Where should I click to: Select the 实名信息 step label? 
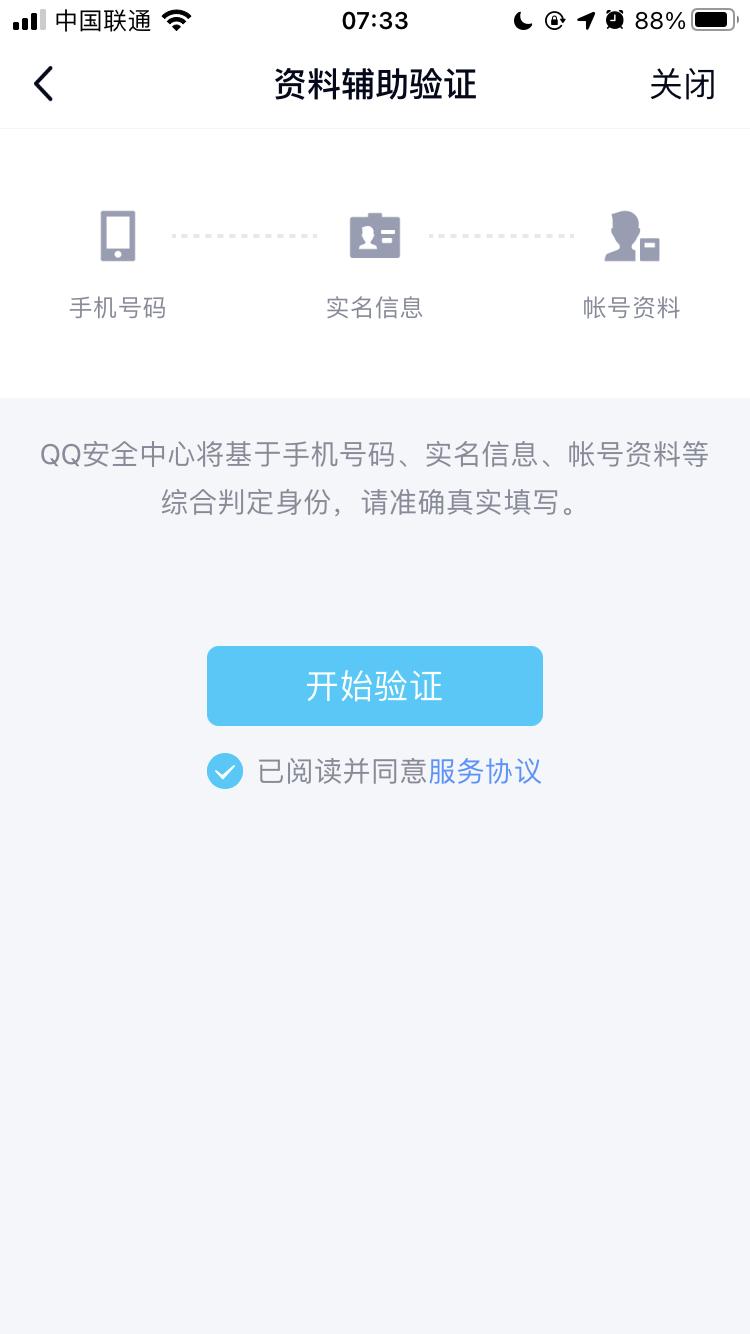(x=374, y=308)
